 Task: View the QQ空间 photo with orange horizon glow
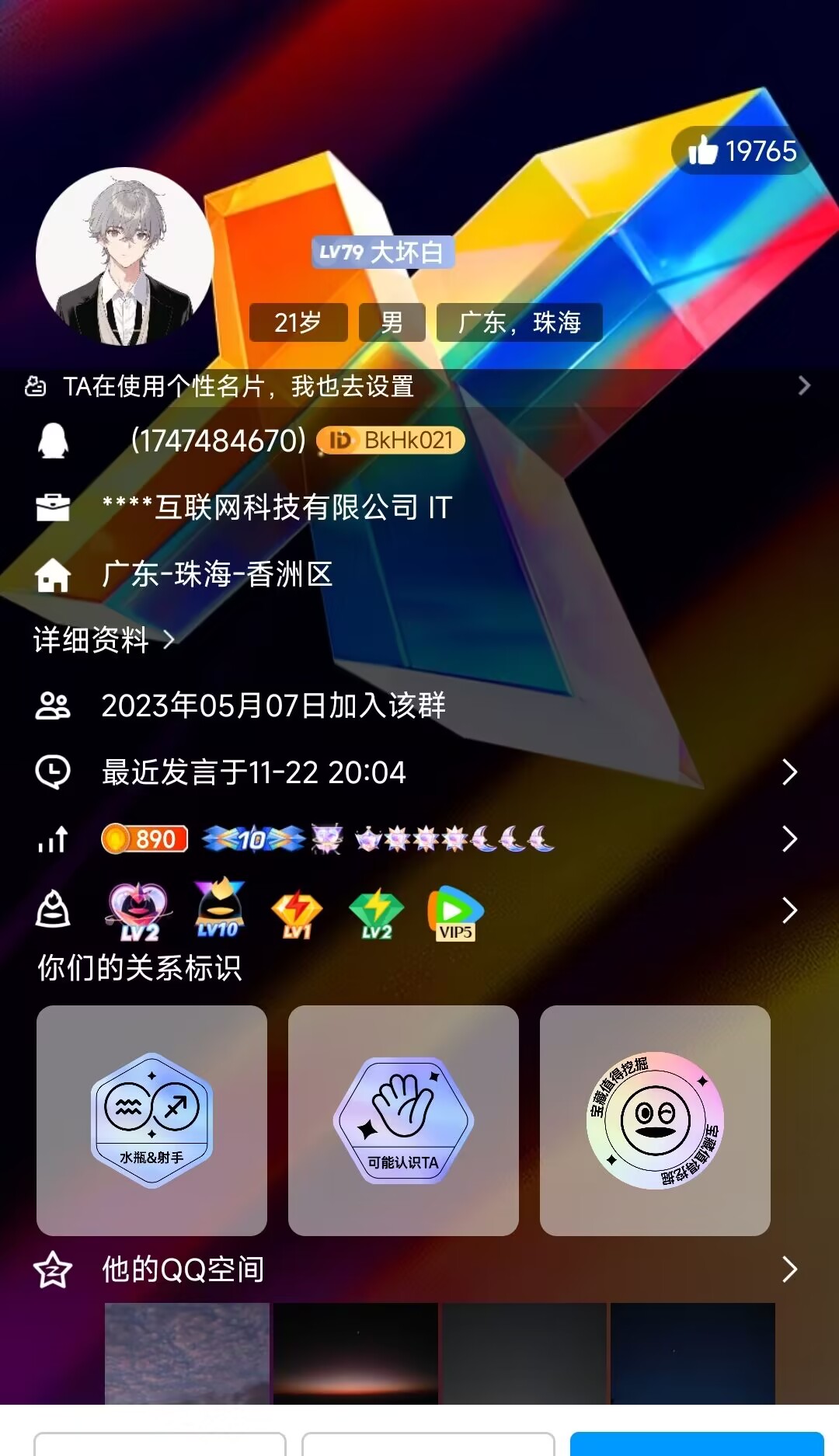point(356,1353)
